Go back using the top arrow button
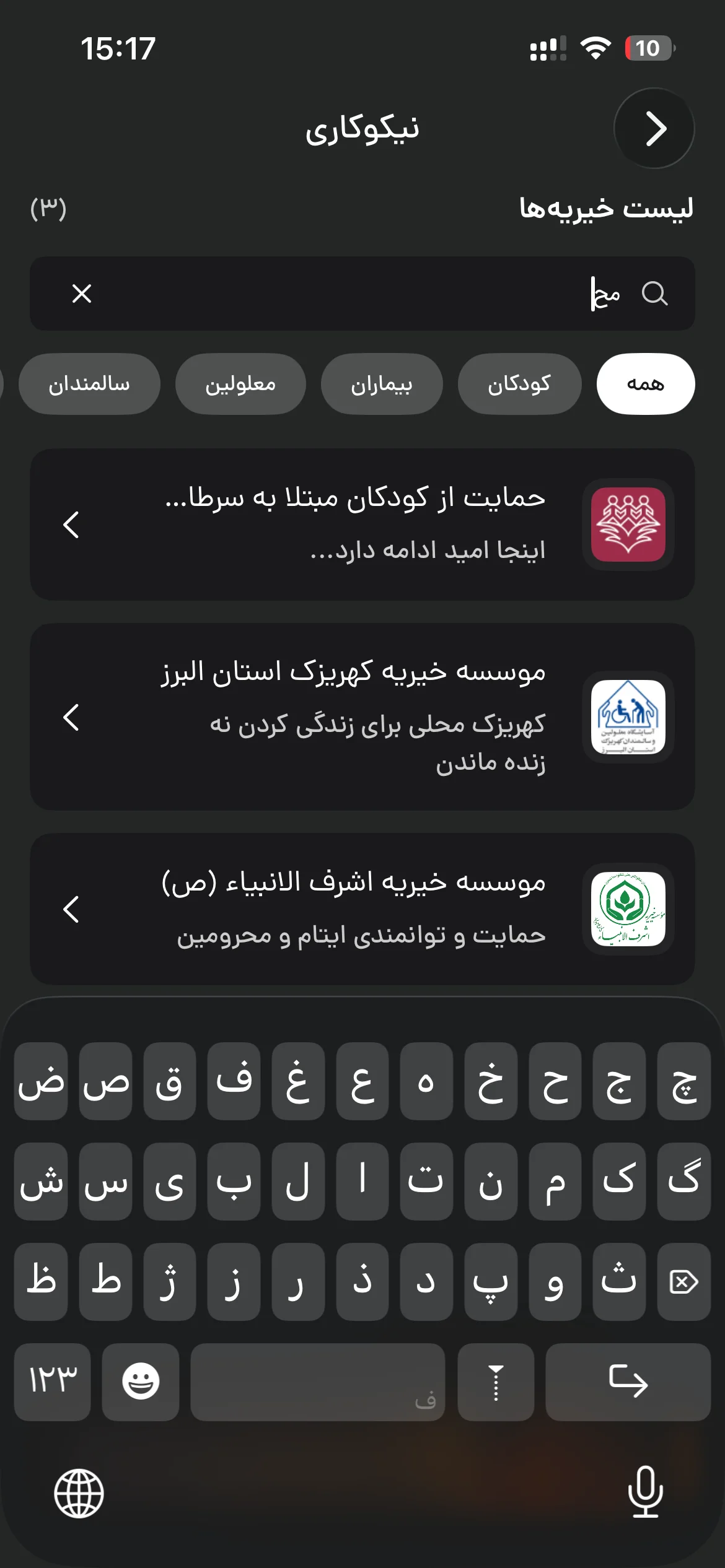Viewport: 725px width, 1568px height. click(x=654, y=128)
